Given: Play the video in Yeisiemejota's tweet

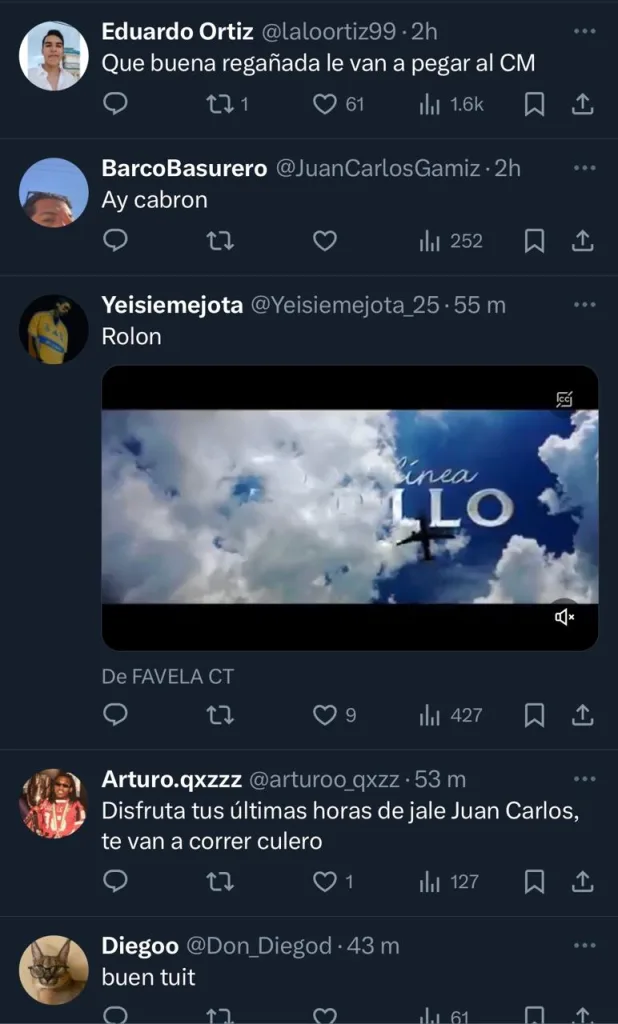Looking at the screenshot, I should 350,507.
